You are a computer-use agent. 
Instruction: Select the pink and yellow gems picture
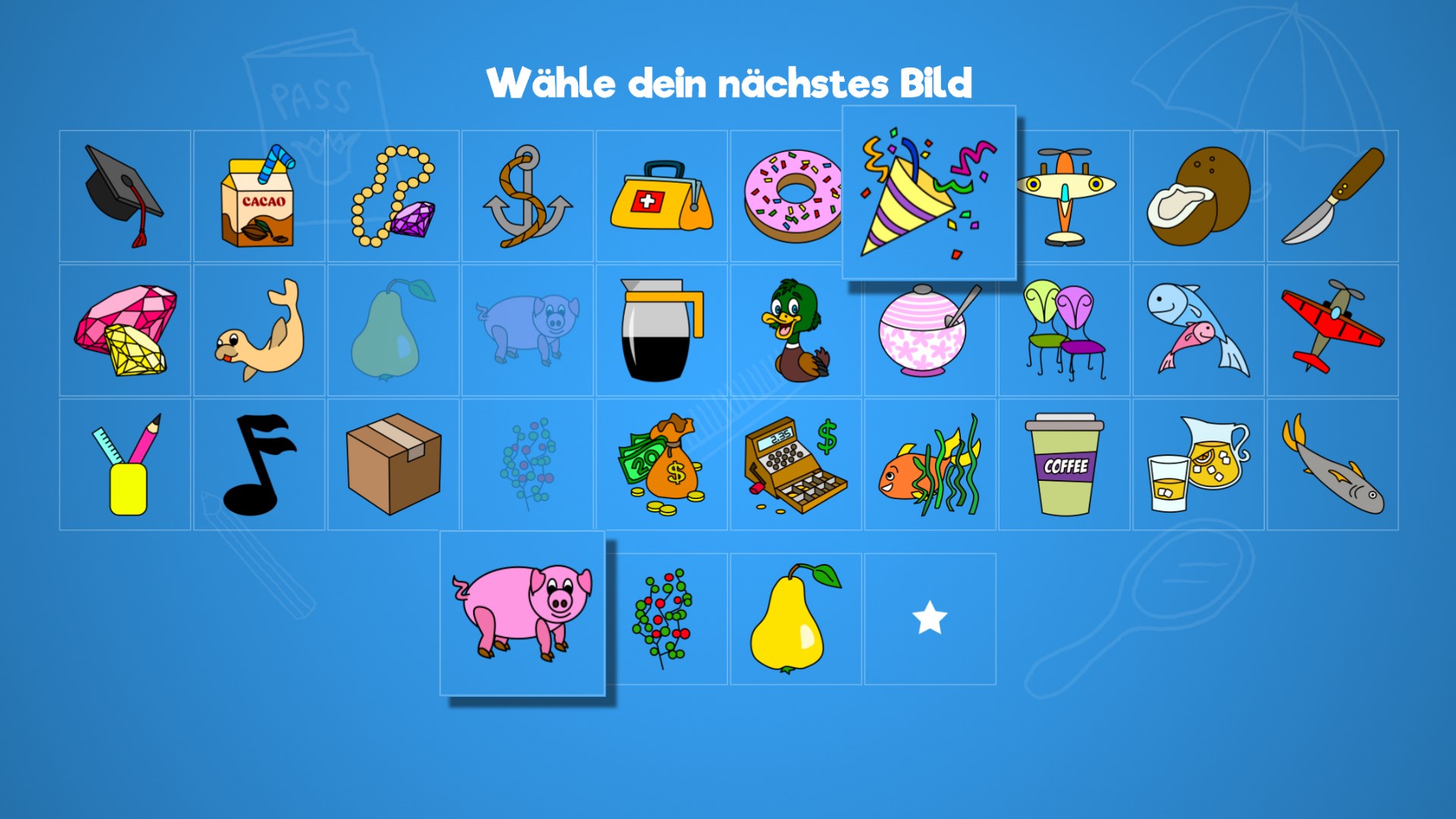(x=124, y=330)
